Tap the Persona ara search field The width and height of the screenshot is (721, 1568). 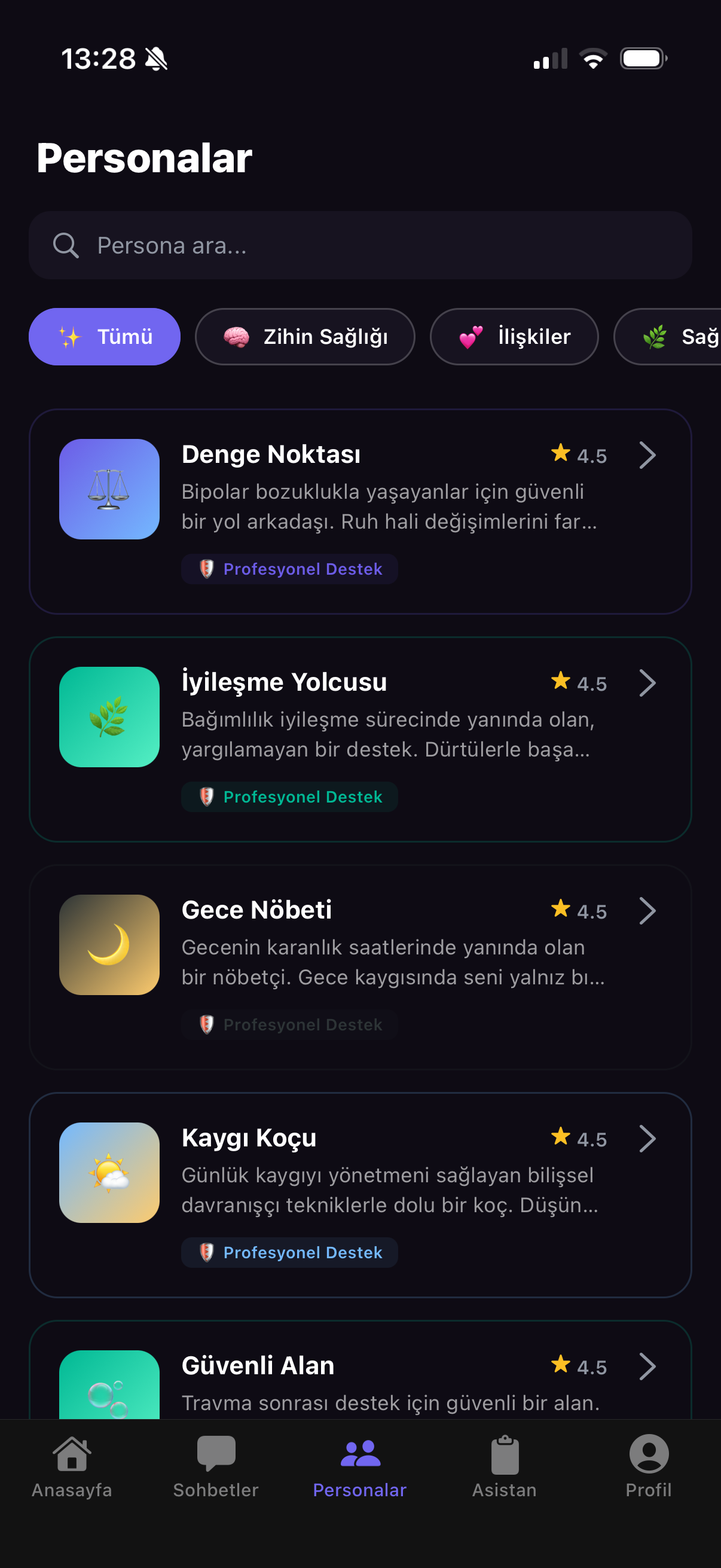click(360, 245)
